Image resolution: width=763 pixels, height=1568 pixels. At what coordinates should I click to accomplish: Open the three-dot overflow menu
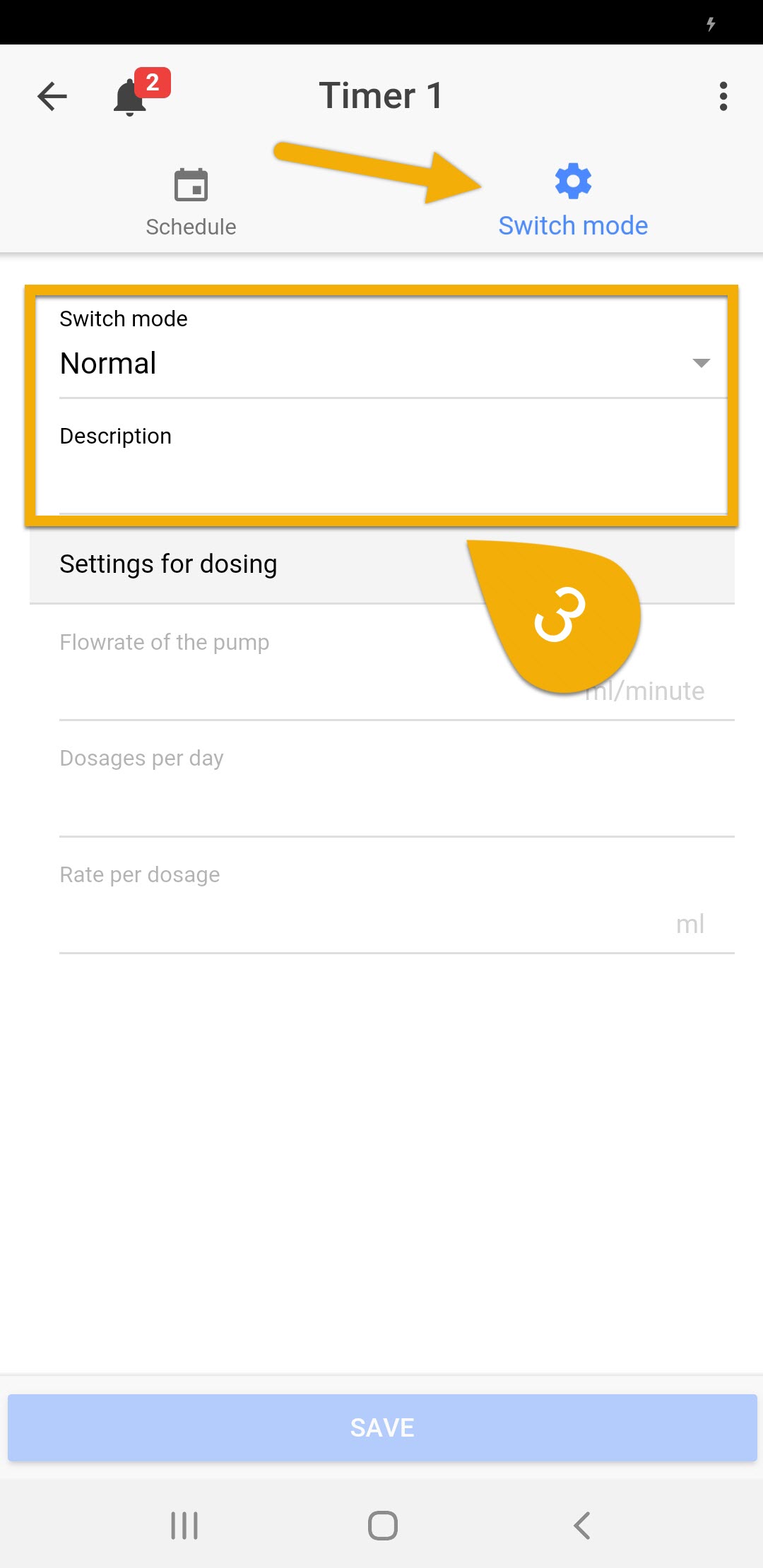coord(723,96)
